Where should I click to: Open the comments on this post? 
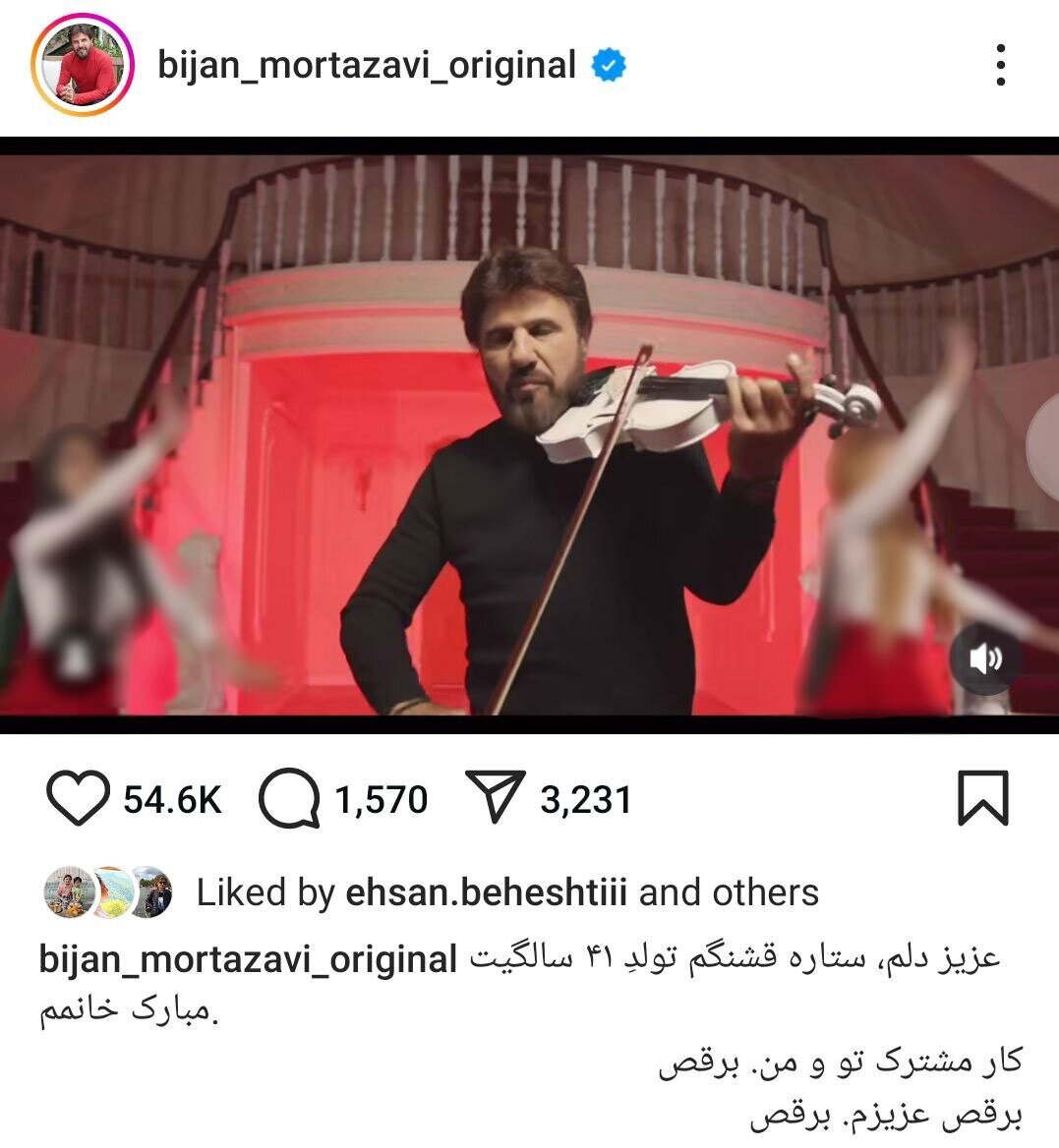click(x=289, y=799)
